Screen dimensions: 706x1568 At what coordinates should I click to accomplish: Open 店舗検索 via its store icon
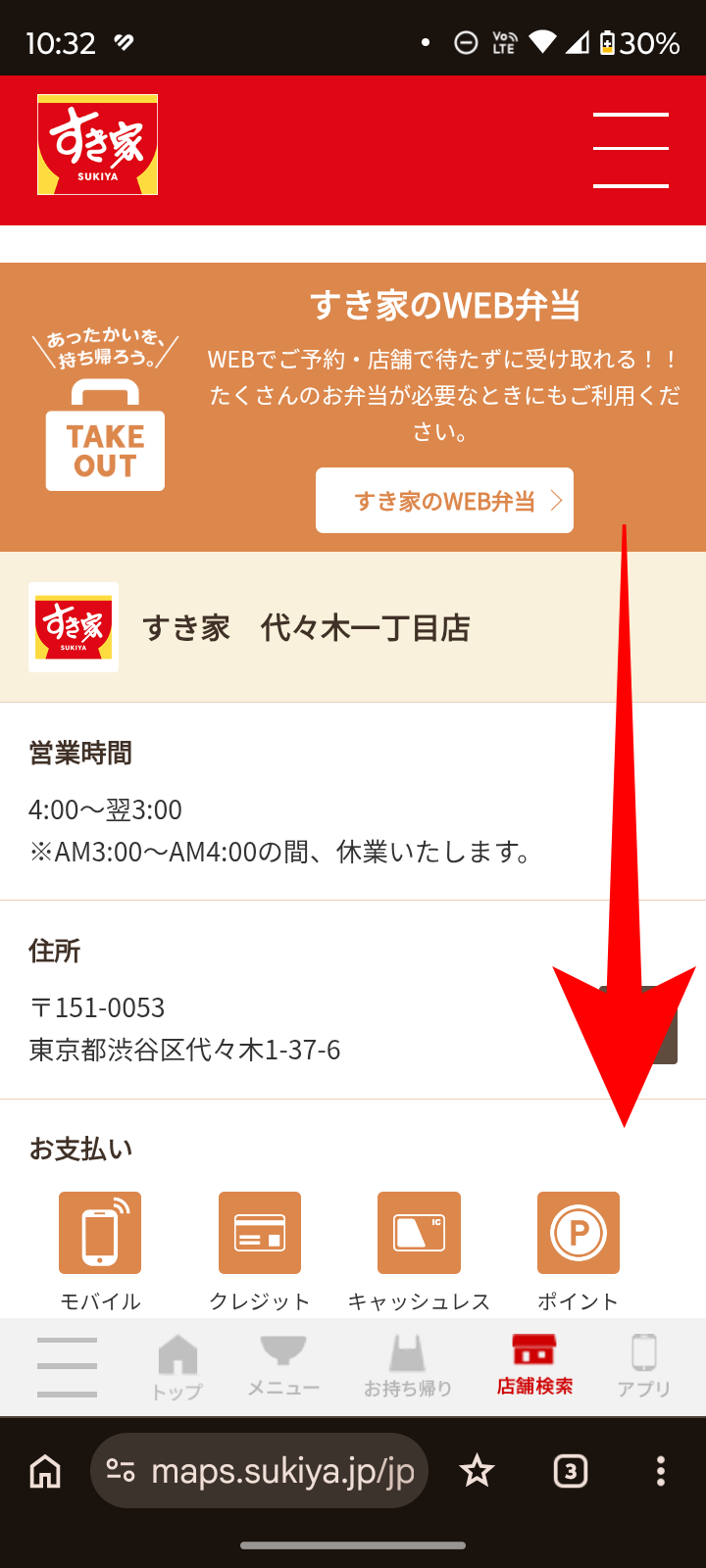point(532,1357)
